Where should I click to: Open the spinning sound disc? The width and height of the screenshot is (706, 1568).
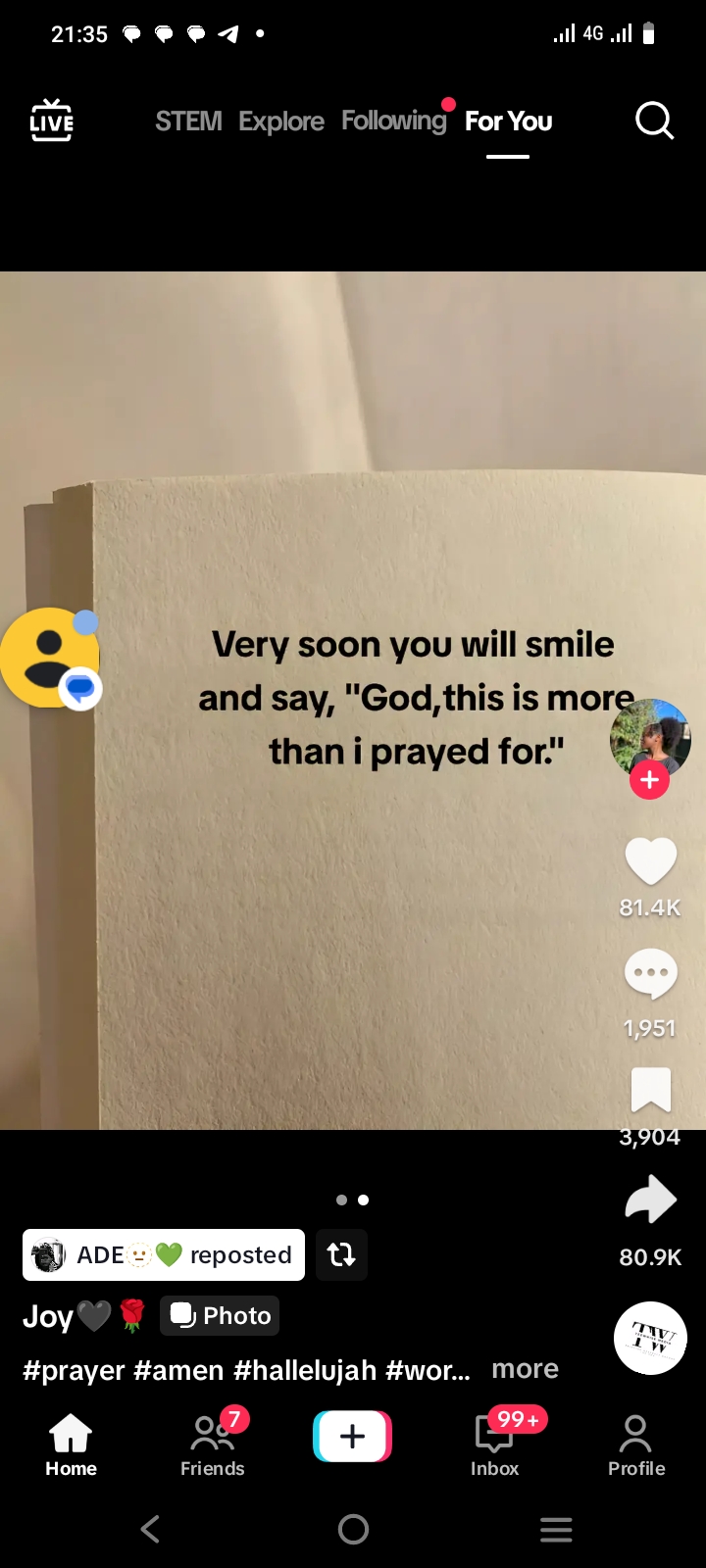pos(650,1338)
